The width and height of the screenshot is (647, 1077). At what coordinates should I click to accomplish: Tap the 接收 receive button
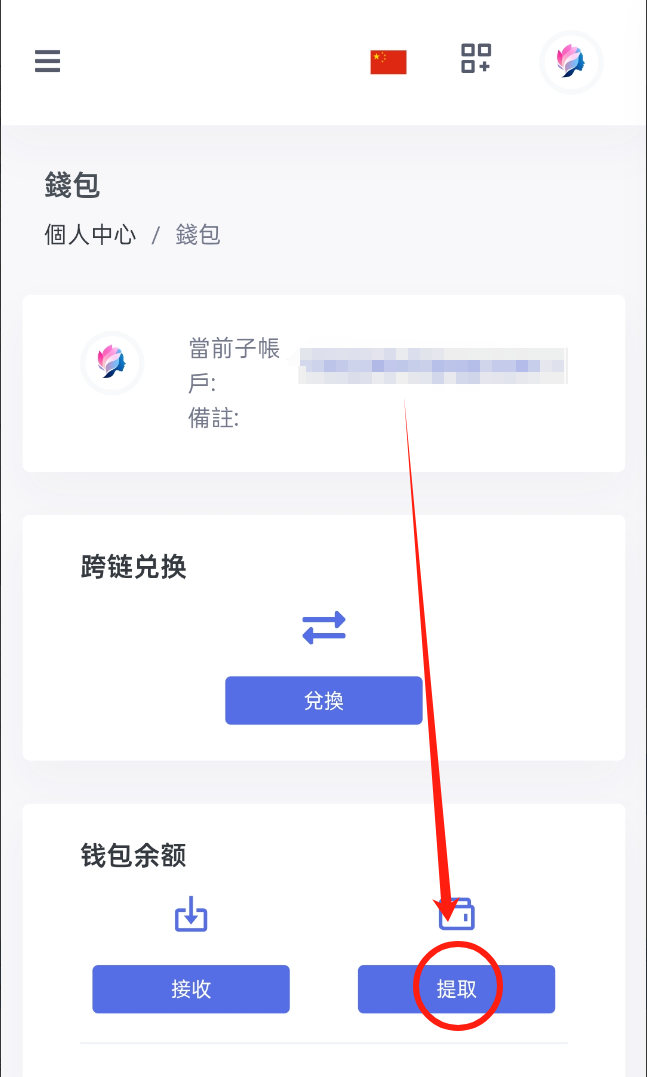pyautogui.click(x=191, y=989)
